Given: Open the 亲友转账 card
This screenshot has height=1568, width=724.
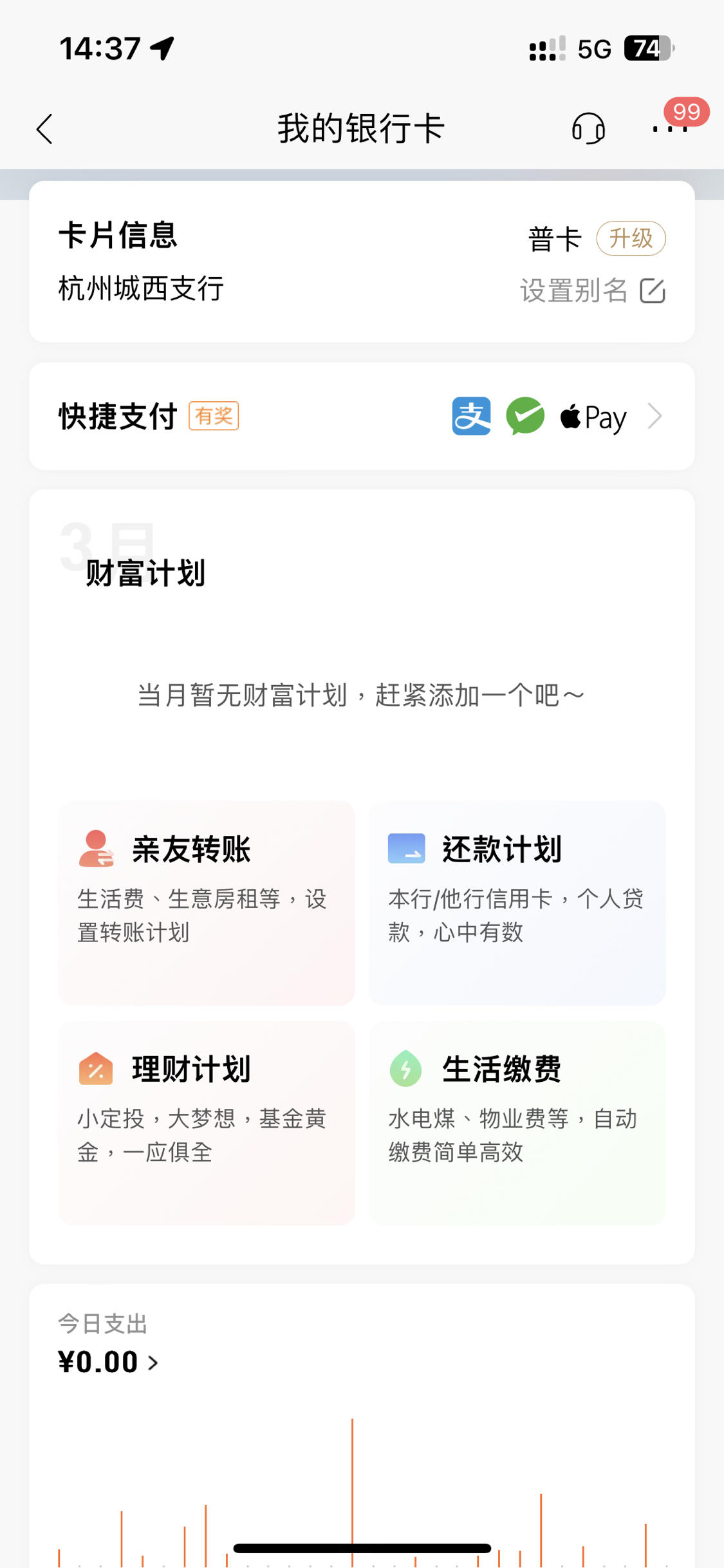Looking at the screenshot, I should (x=207, y=903).
